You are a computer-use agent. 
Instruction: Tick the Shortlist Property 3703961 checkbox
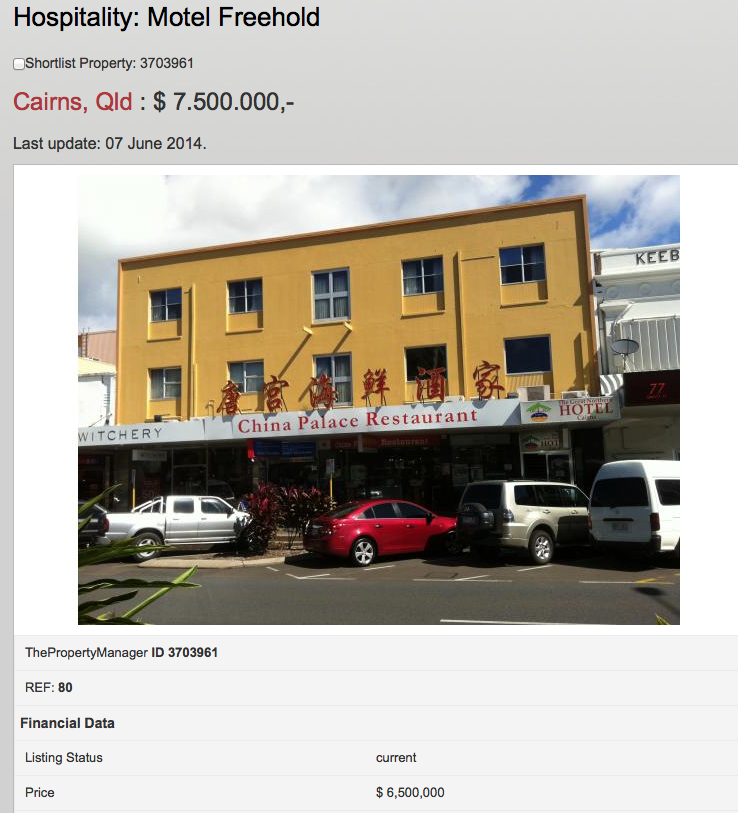(x=19, y=64)
